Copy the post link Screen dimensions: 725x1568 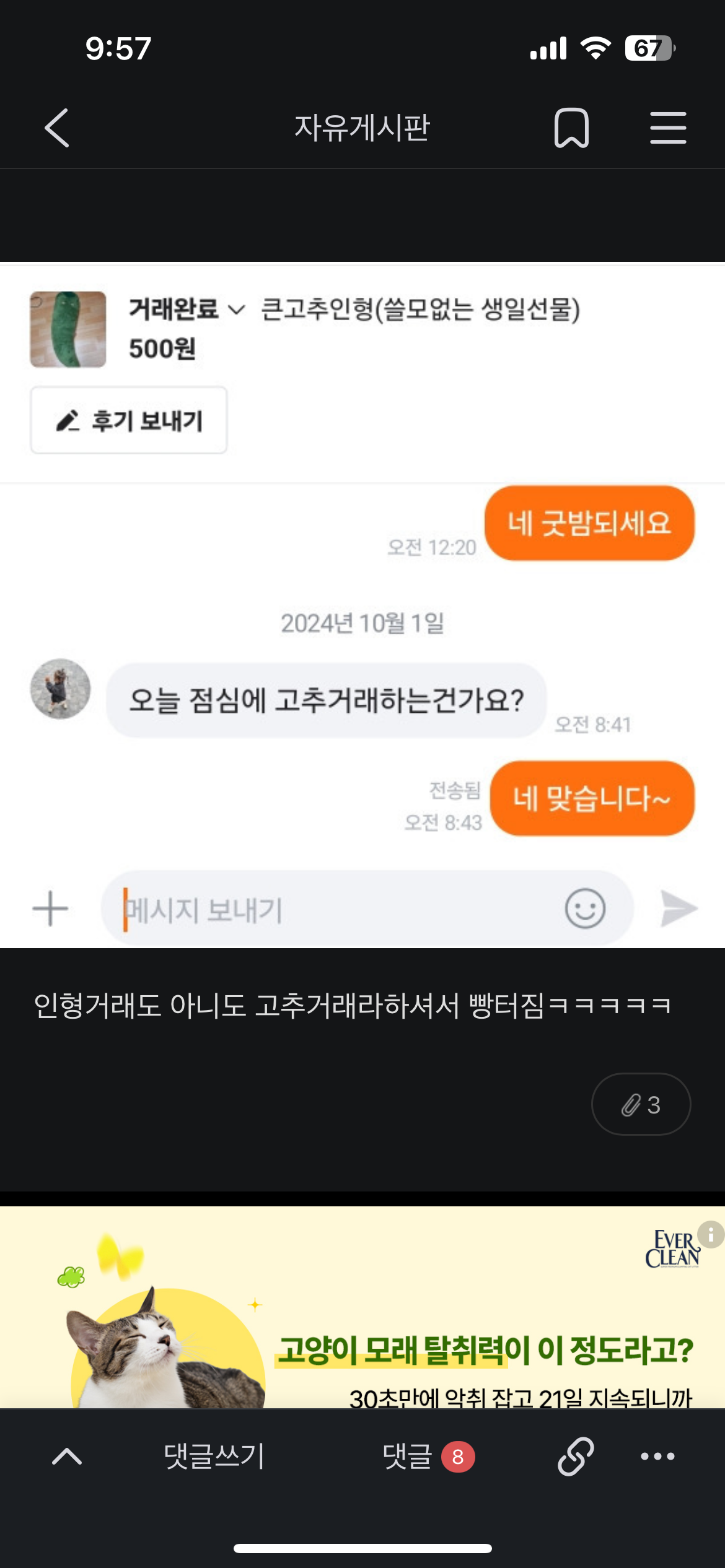pos(576,1456)
